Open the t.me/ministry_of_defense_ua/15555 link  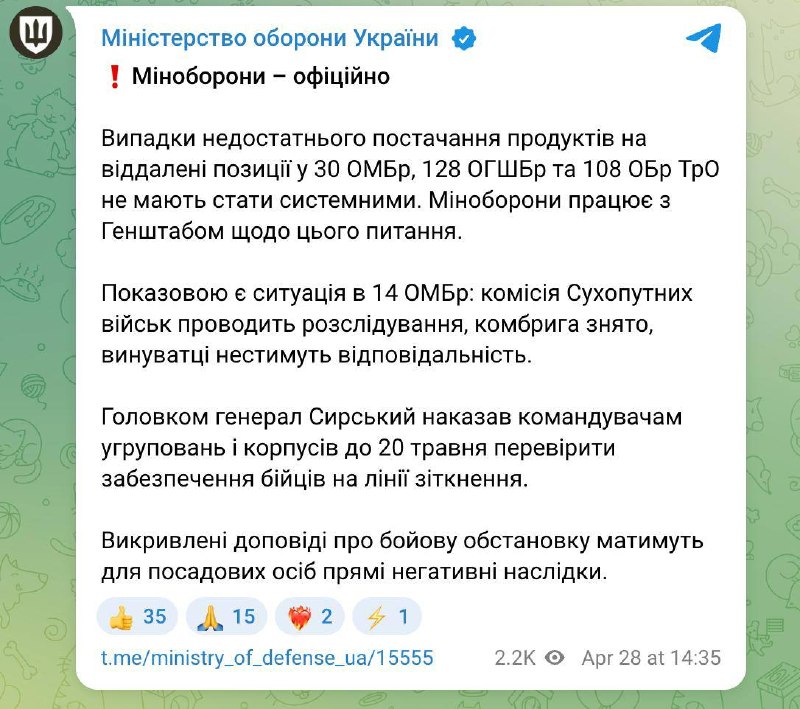(268, 658)
